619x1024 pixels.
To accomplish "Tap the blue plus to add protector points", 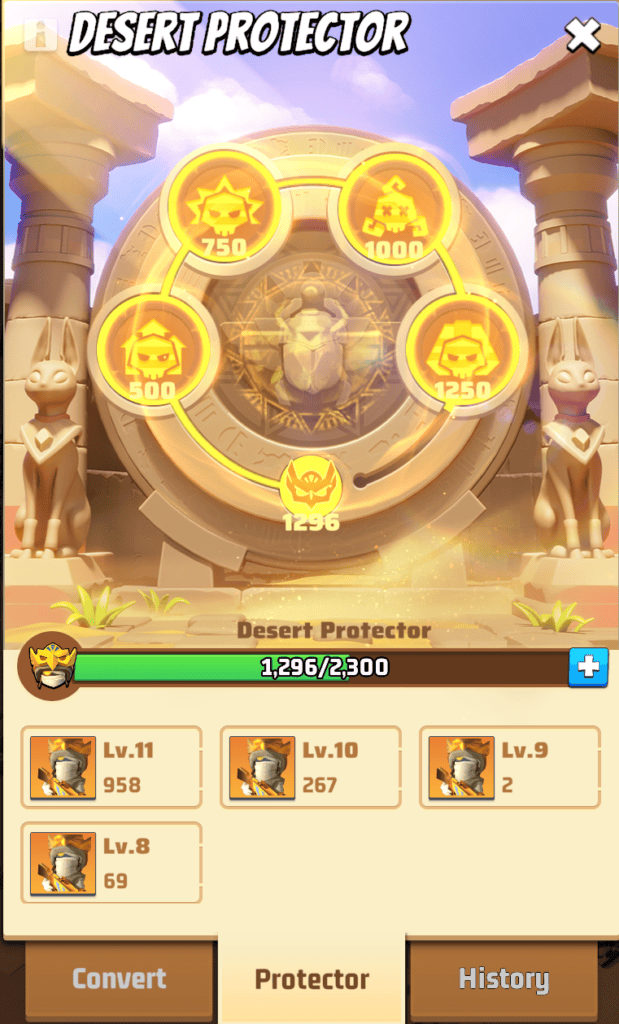I will pyautogui.click(x=588, y=667).
